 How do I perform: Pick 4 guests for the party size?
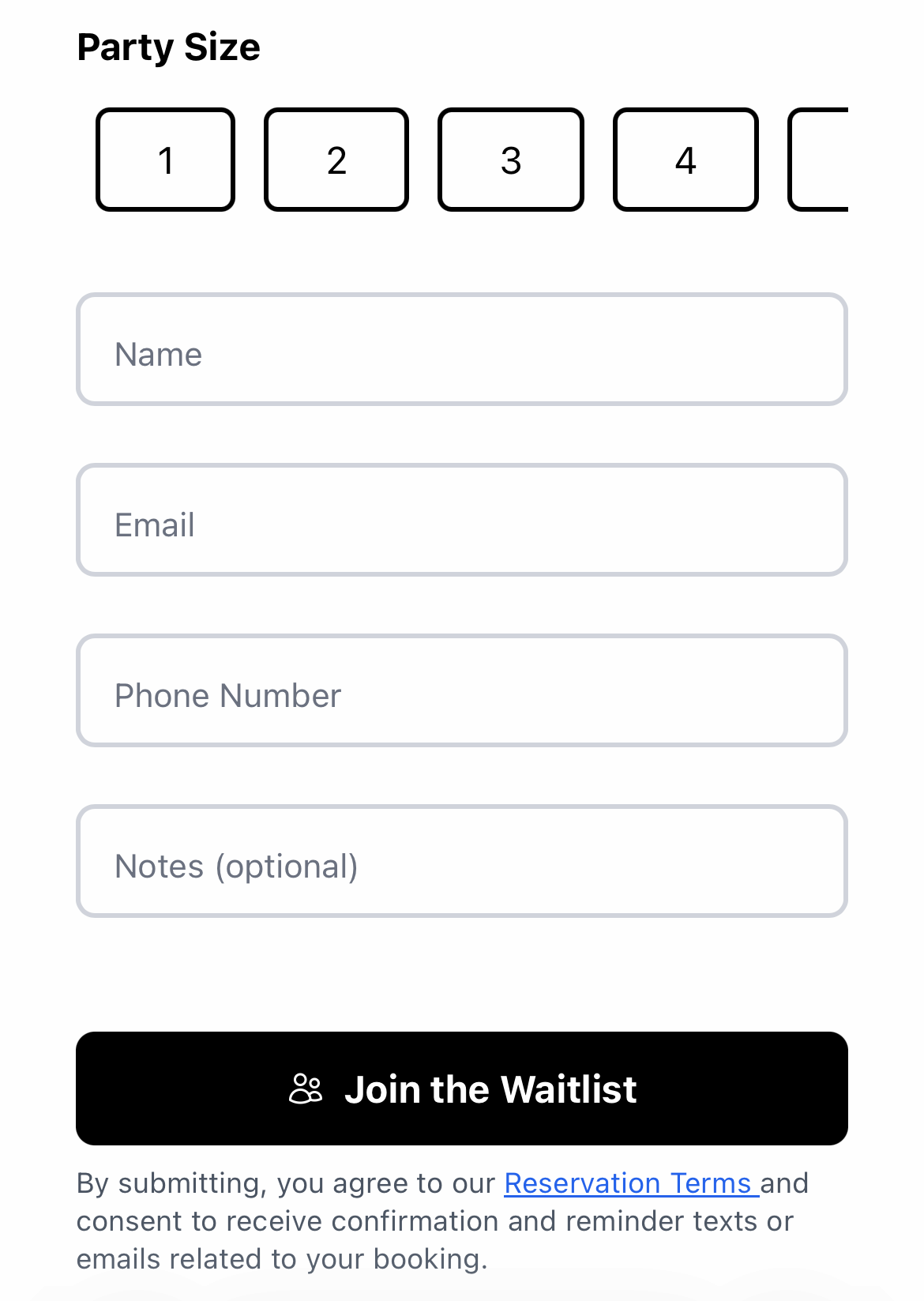pos(685,160)
